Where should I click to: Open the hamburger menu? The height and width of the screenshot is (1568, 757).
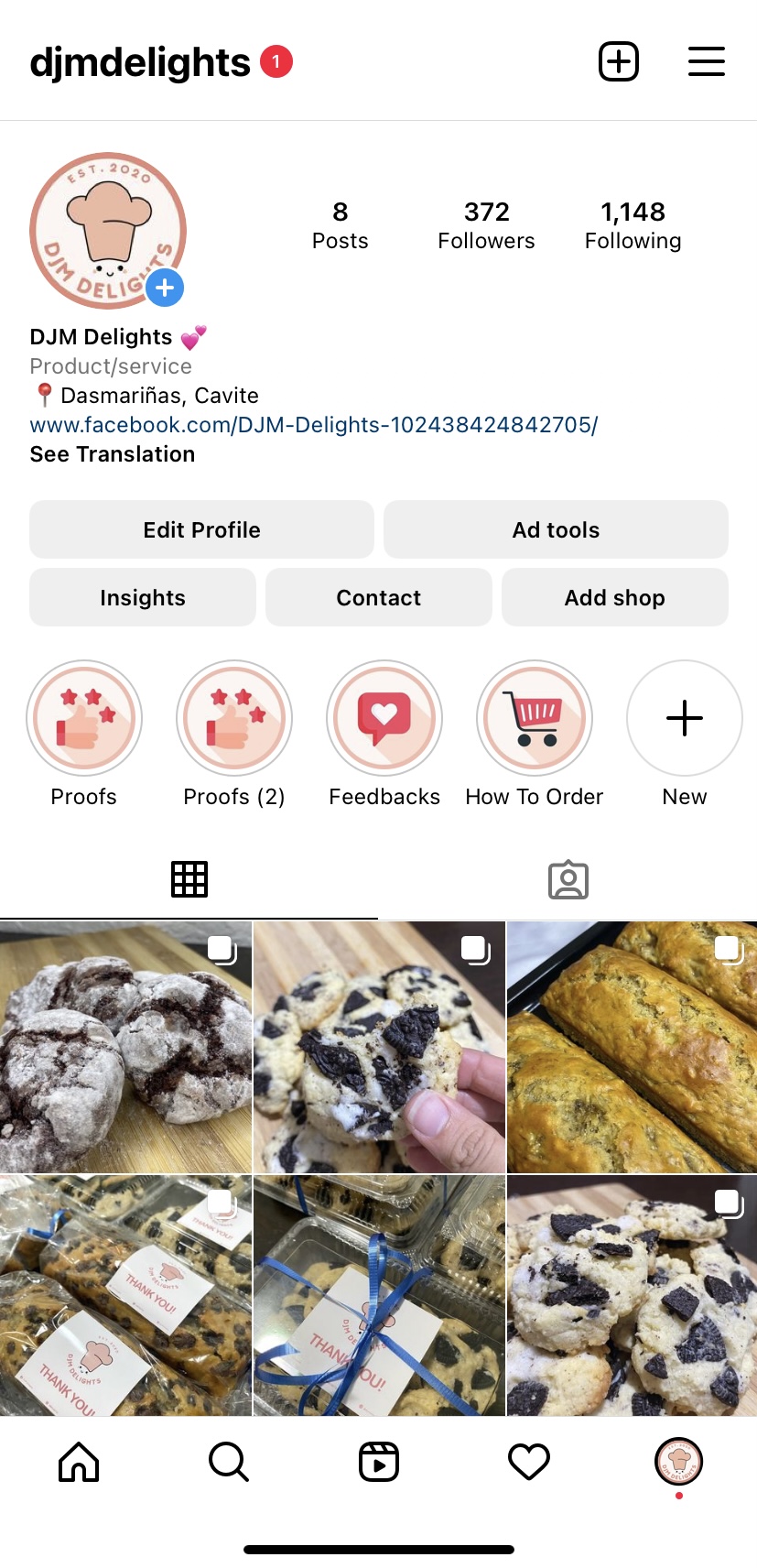pos(706,62)
